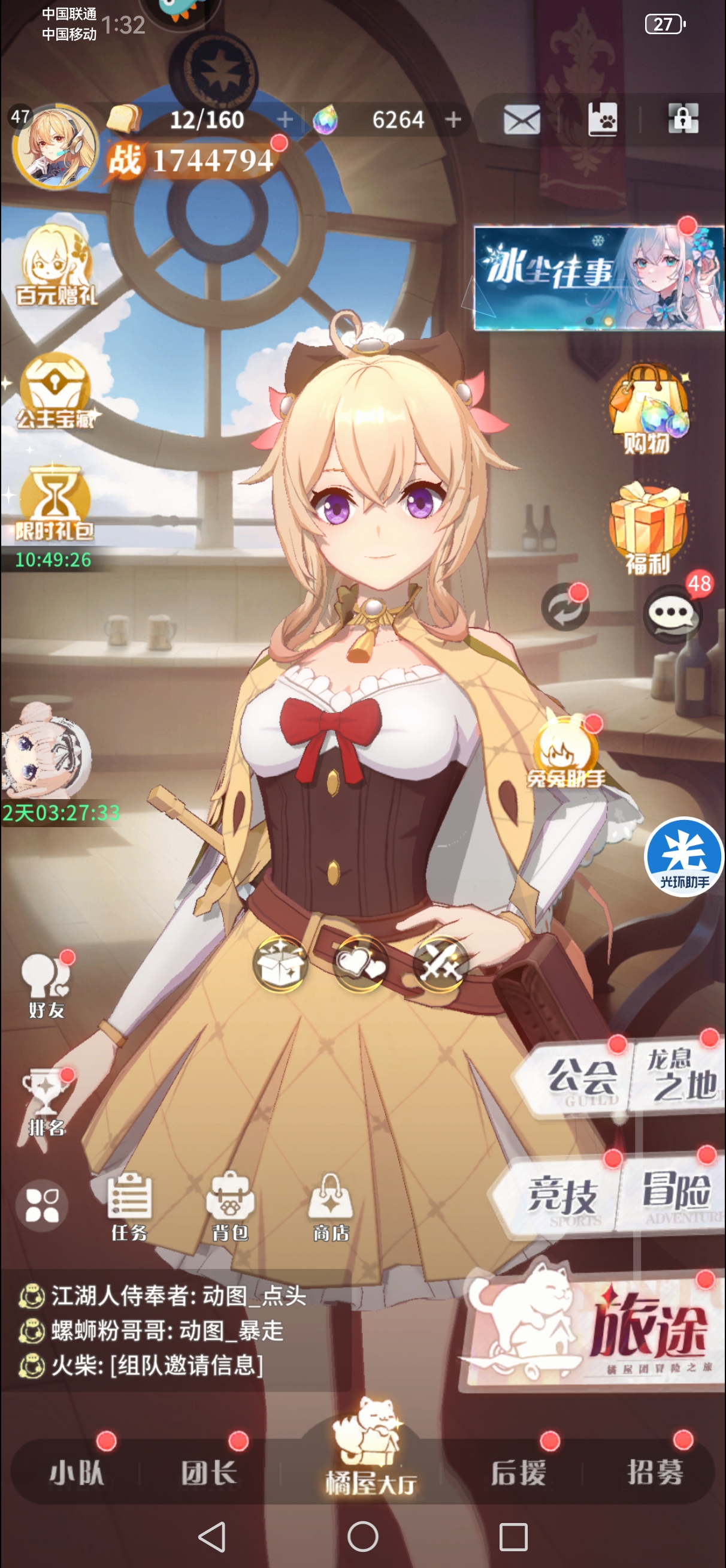
Task: Open 百元赠礼 gift icon
Action: tap(56, 267)
